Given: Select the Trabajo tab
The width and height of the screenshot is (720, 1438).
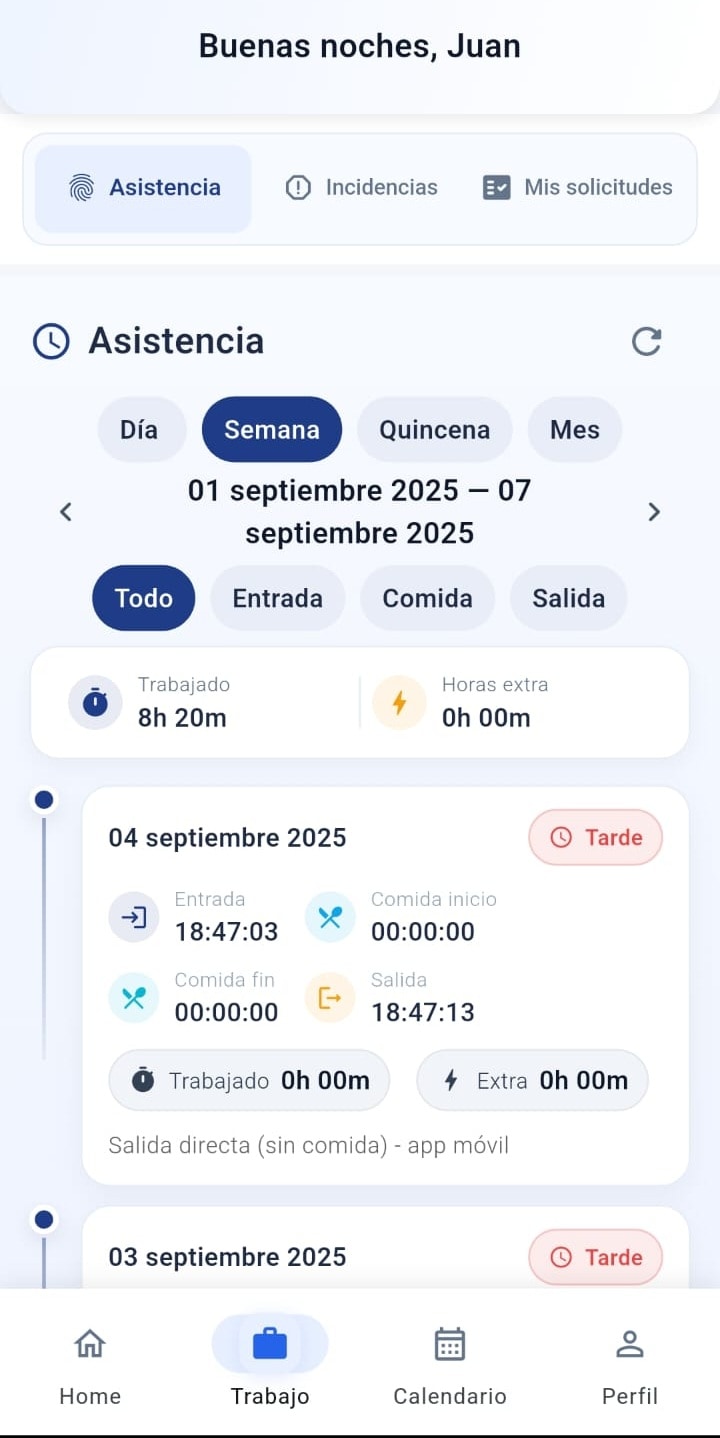Looking at the screenshot, I should coord(270,1366).
